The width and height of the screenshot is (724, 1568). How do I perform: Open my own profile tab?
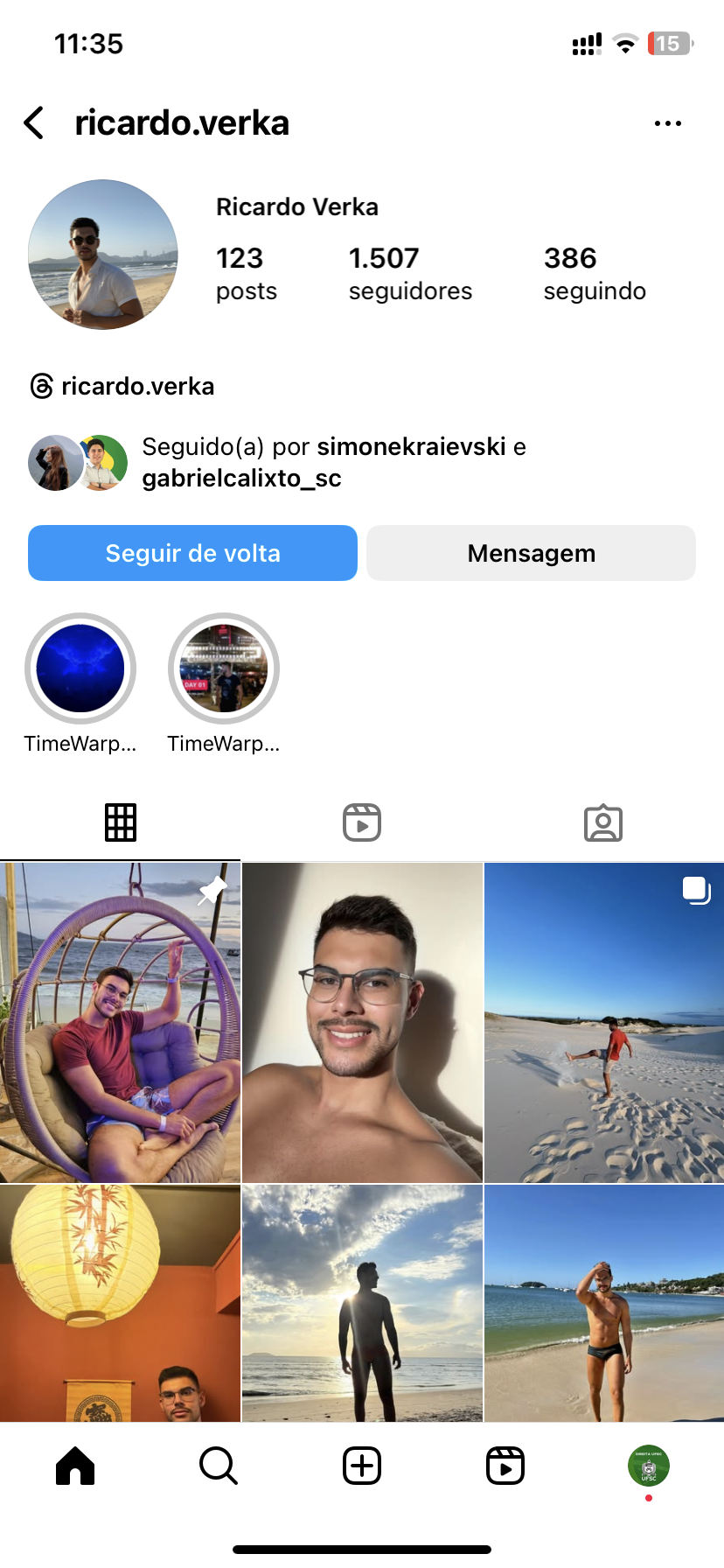pyautogui.click(x=648, y=1466)
